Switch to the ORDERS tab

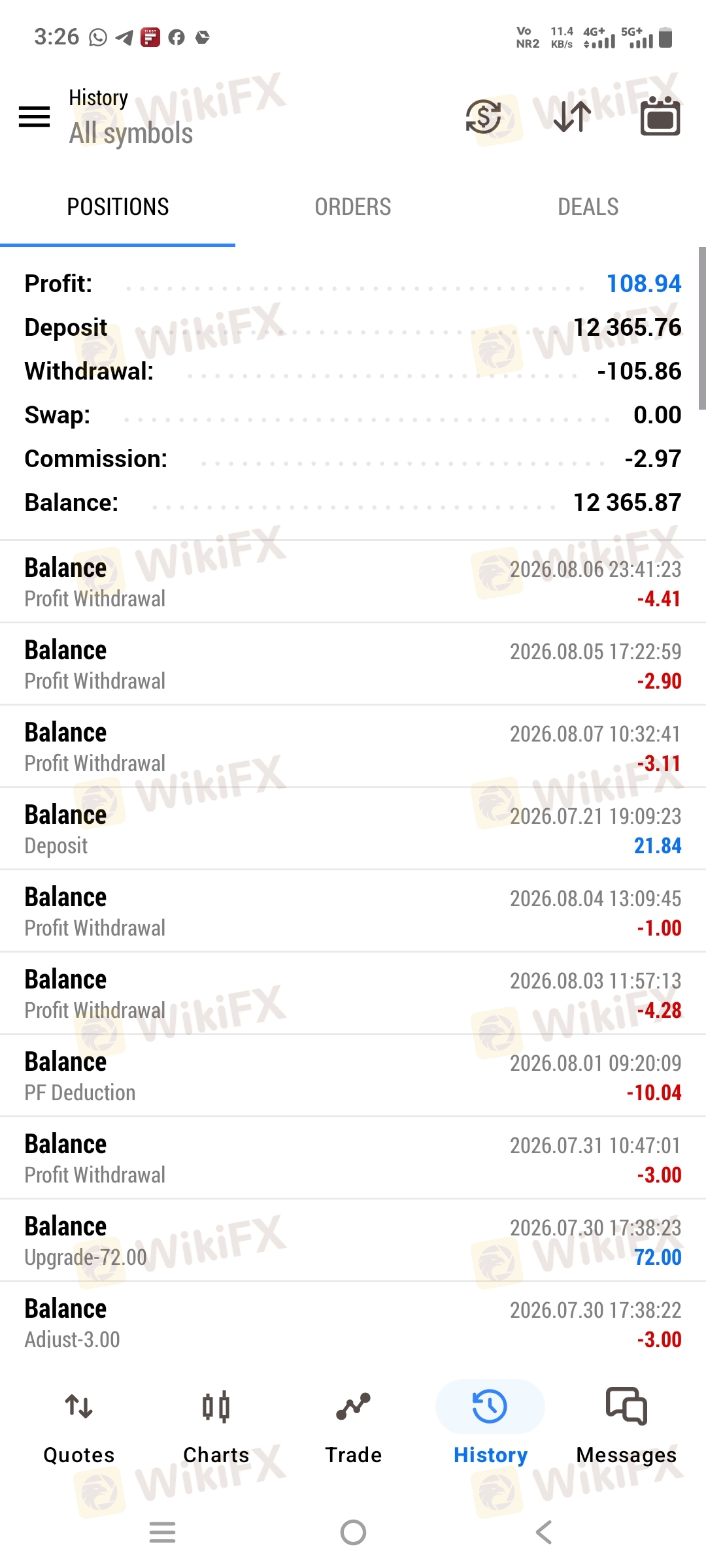pos(353,207)
